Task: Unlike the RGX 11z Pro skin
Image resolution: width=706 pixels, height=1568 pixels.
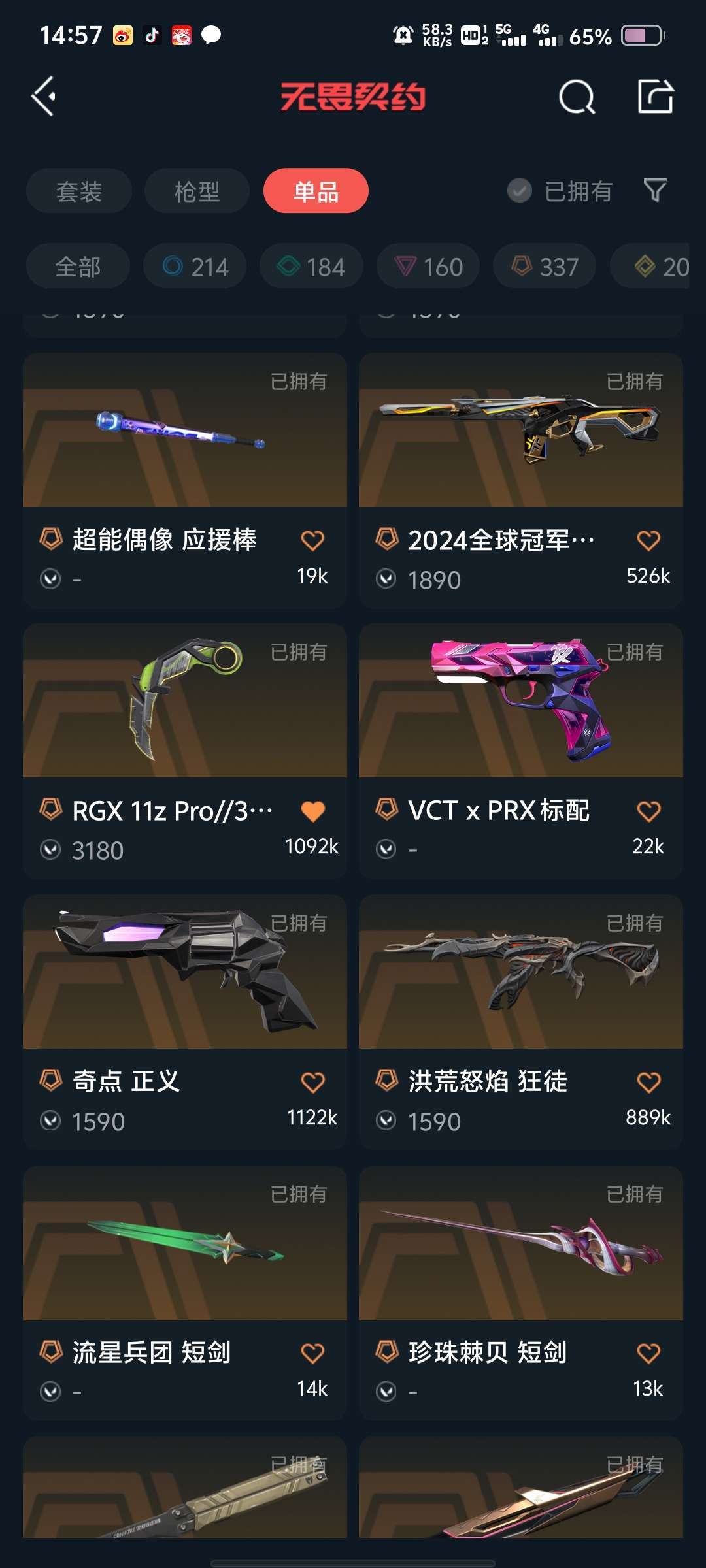Action: pos(312,811)
